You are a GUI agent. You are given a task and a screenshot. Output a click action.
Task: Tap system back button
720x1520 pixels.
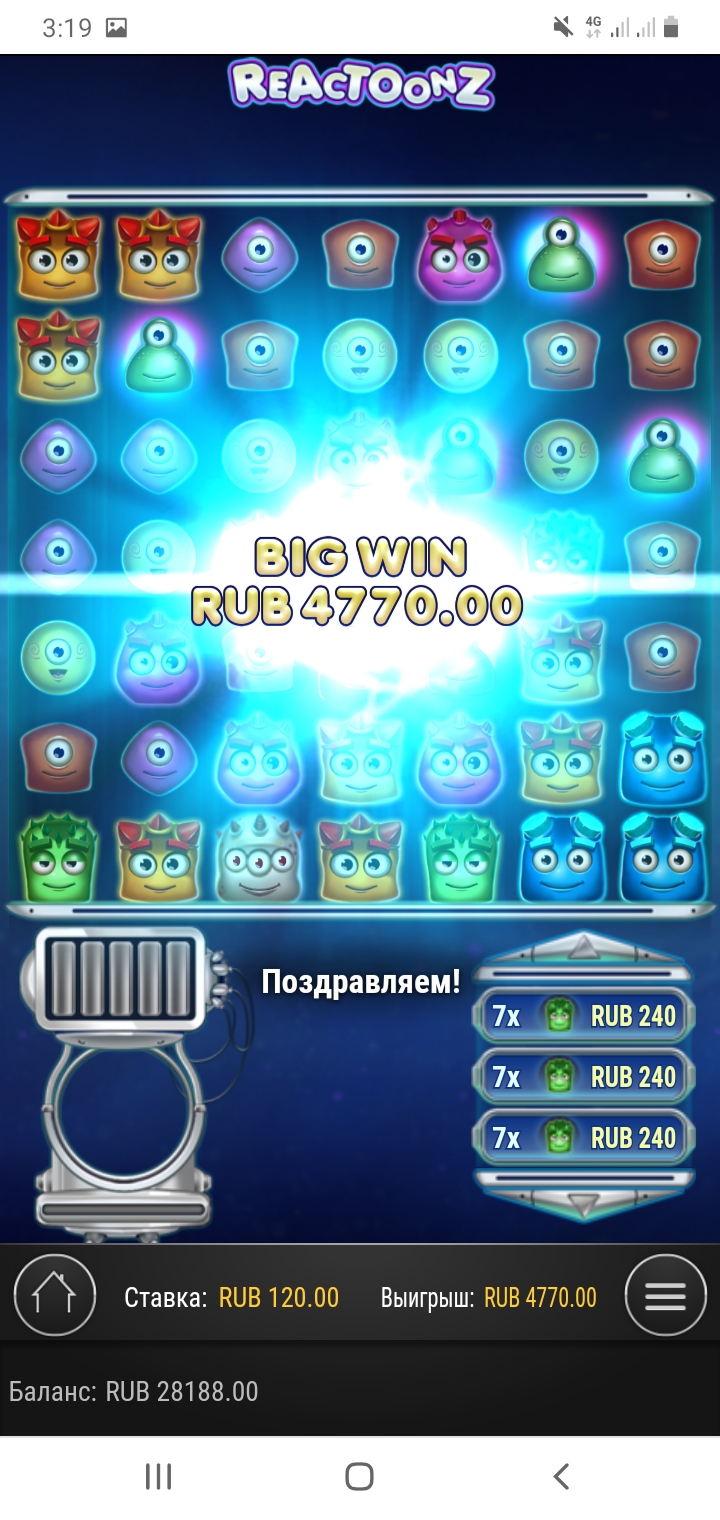pos(561,1476)
